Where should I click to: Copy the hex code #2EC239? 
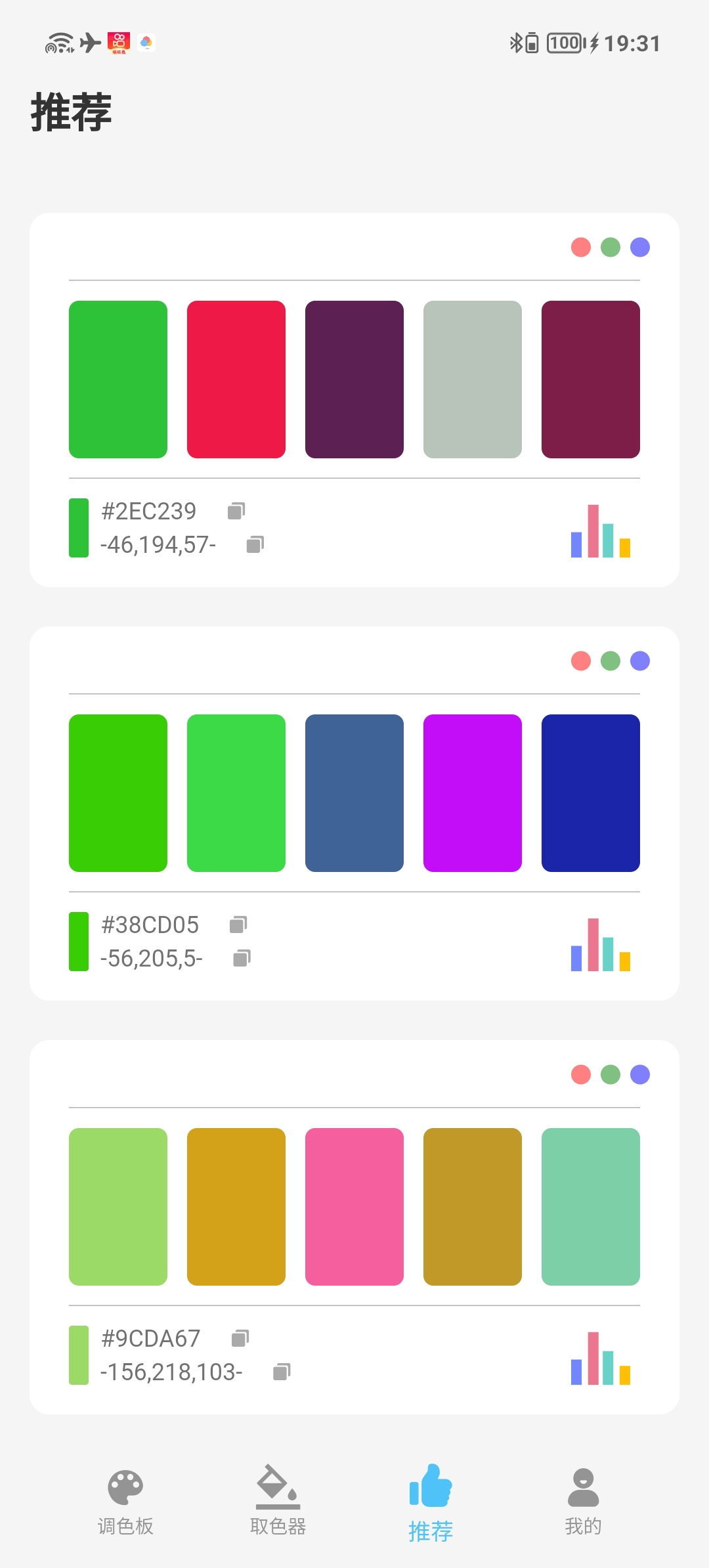236,511
